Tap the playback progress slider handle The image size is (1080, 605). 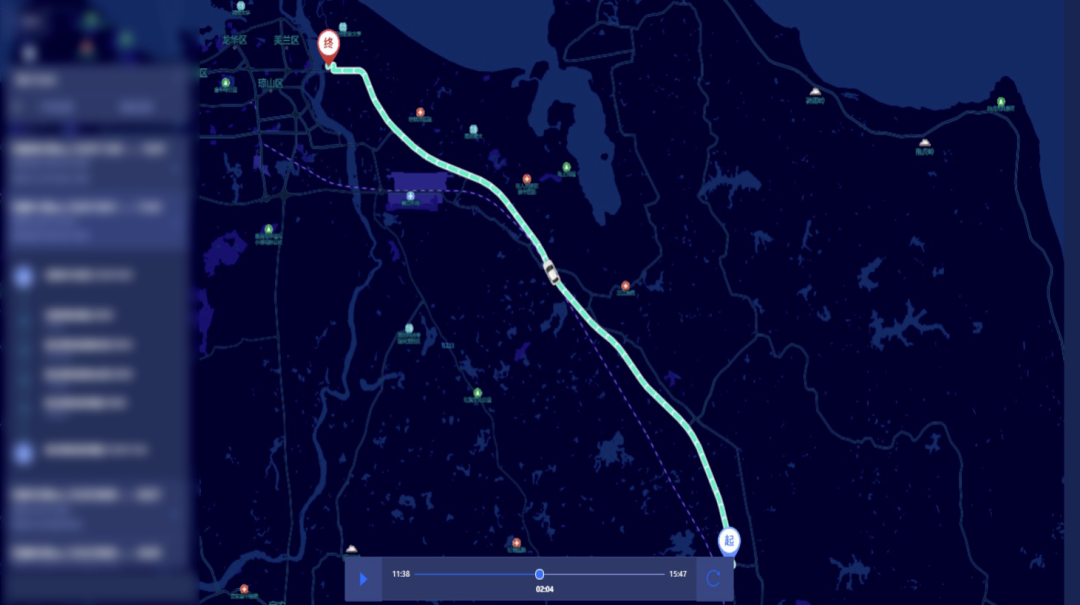pos(540,574)
